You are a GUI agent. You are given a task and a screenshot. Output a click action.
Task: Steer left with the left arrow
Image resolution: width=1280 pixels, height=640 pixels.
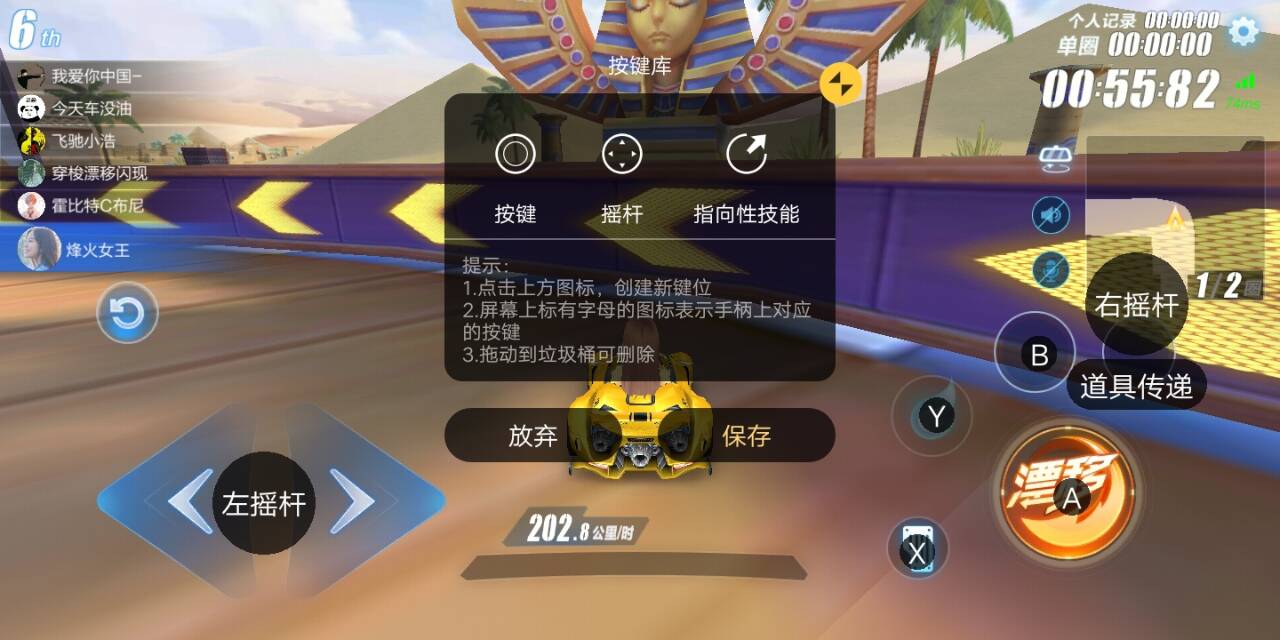pyautogui.click(x=188, y=500)
